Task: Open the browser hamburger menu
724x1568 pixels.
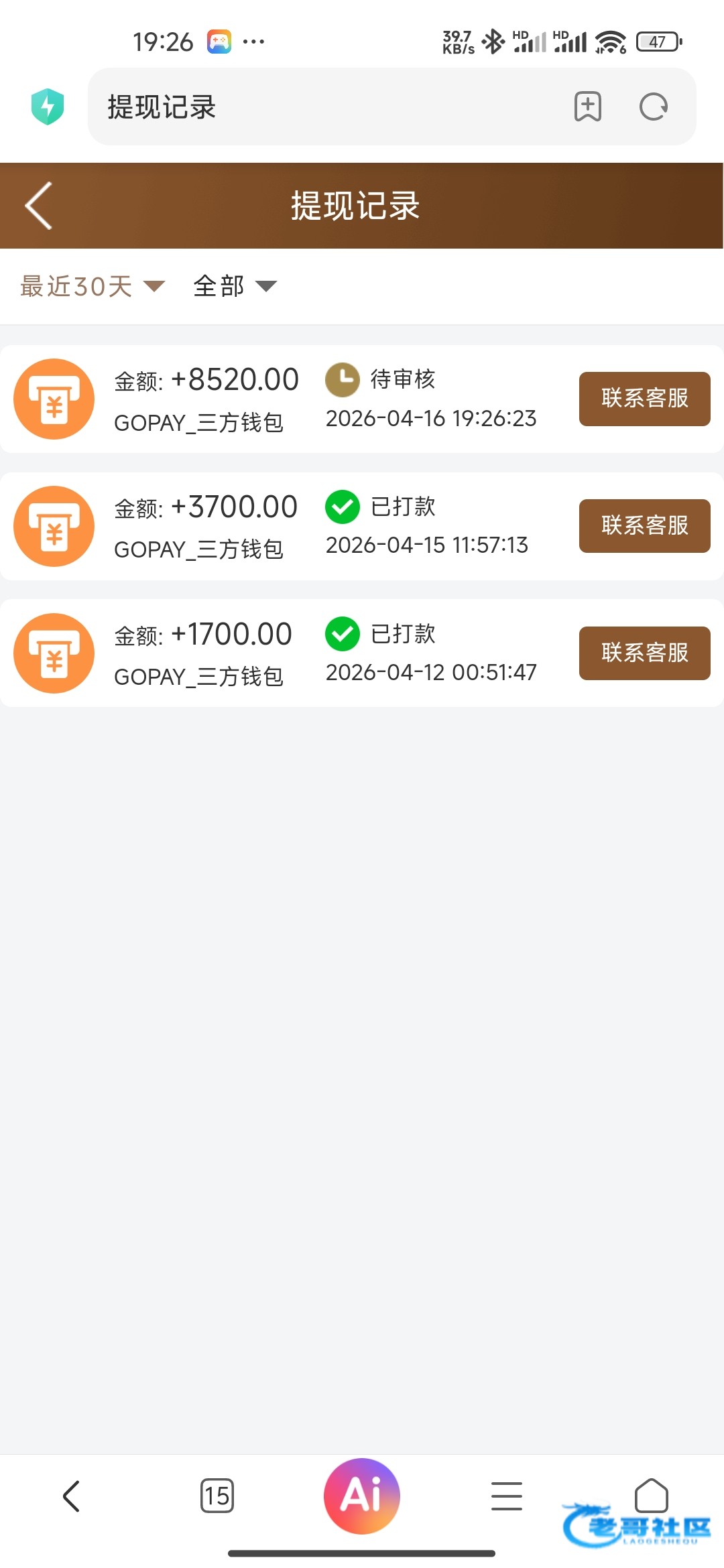Action: pyautogui.click(x=507, y=1496)
